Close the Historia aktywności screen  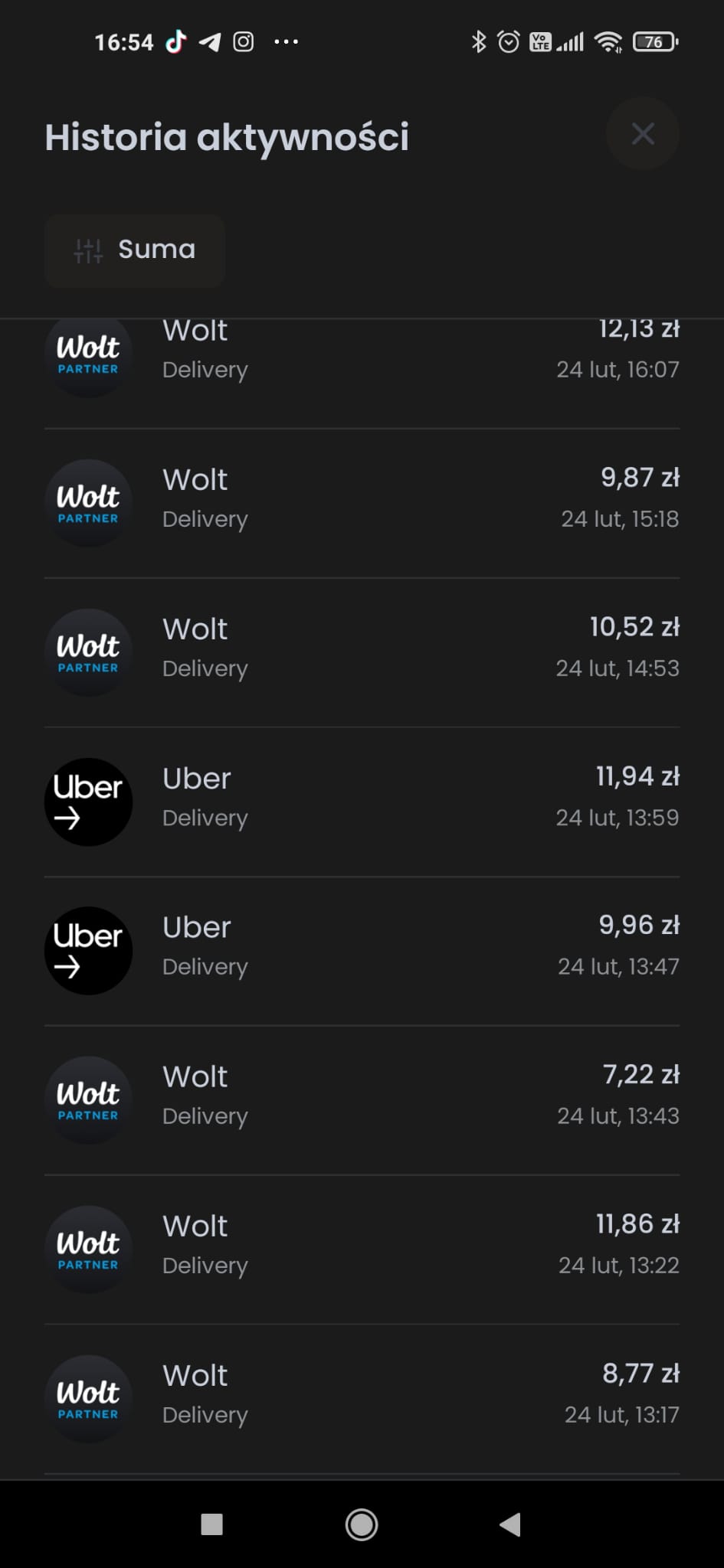(x=642, y=134)
